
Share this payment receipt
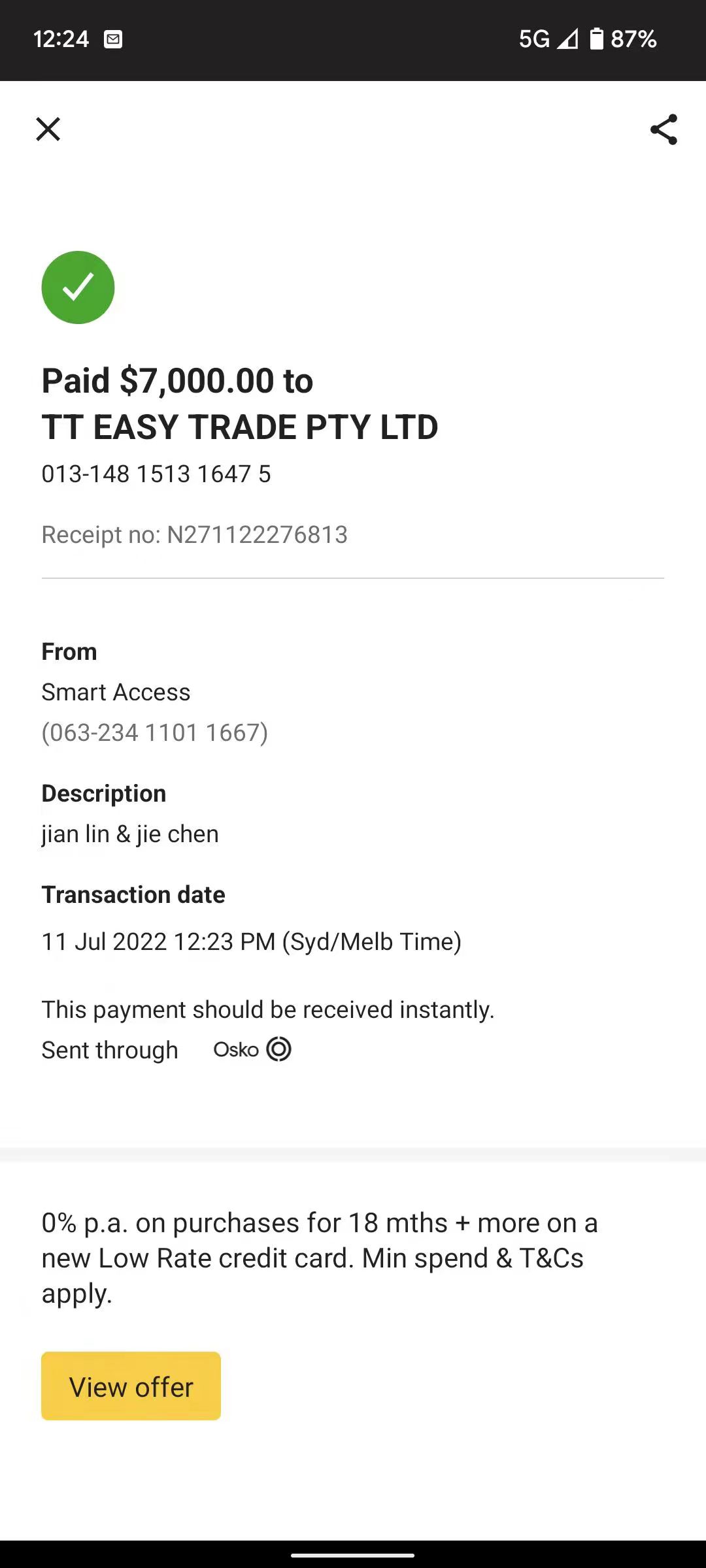(664, 129)
